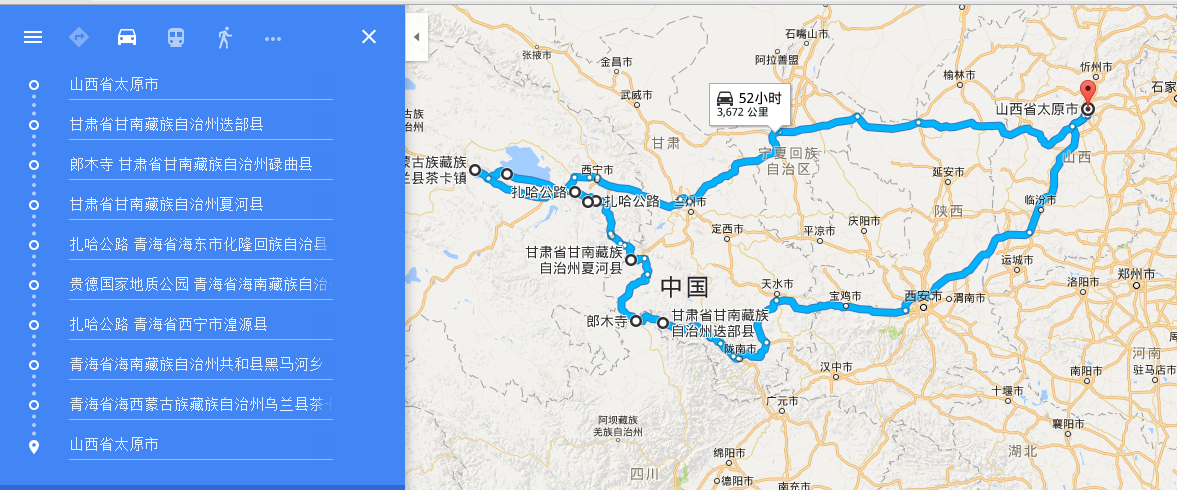
Task: Edit the starting point 山西省太原市
Action: click(x=200, y=85)
